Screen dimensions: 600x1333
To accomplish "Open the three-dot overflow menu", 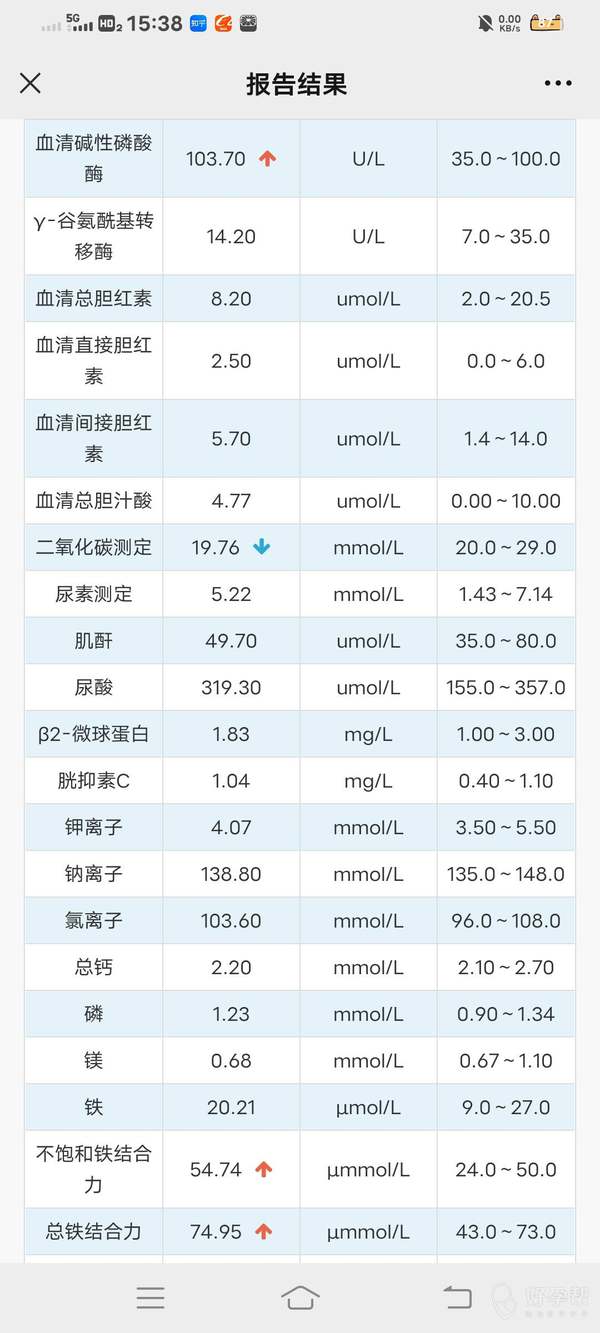I will (x=558, y=83).
